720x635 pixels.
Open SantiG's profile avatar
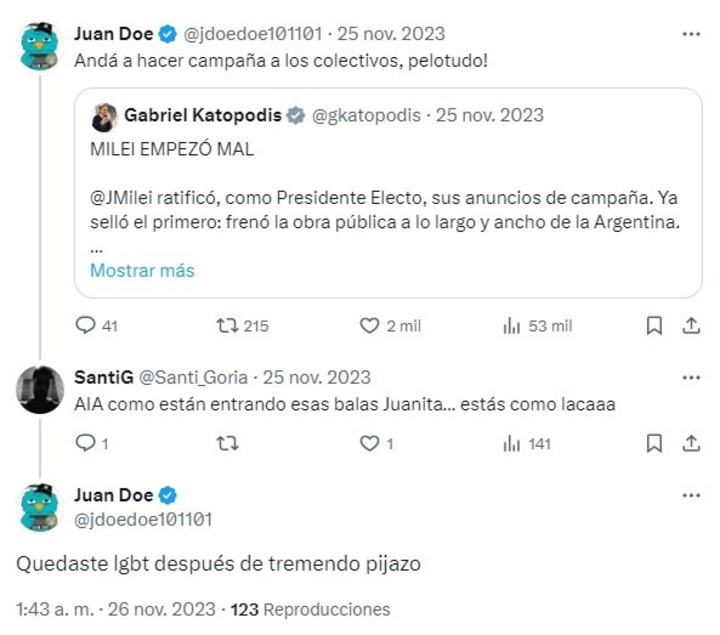pos(42,390)
